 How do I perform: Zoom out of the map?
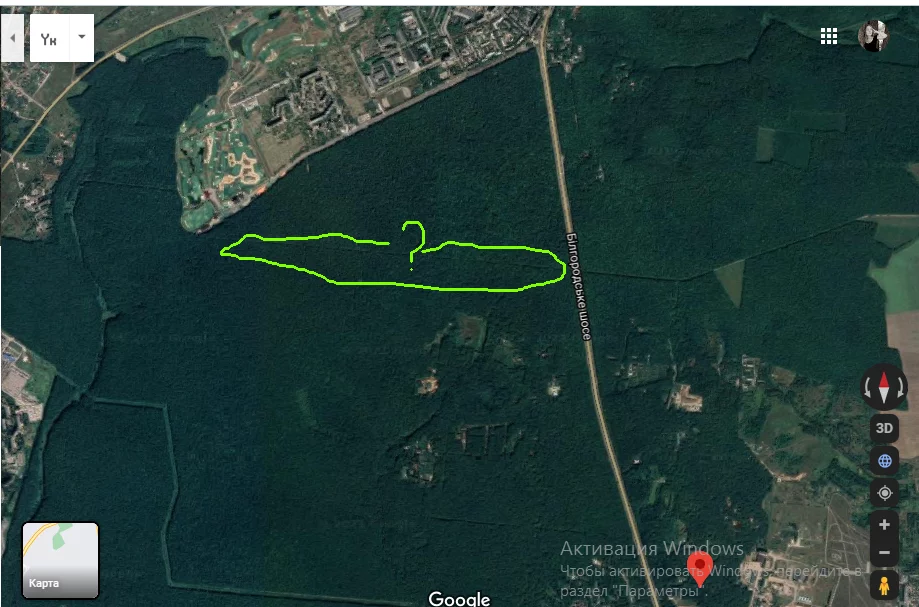884,552
